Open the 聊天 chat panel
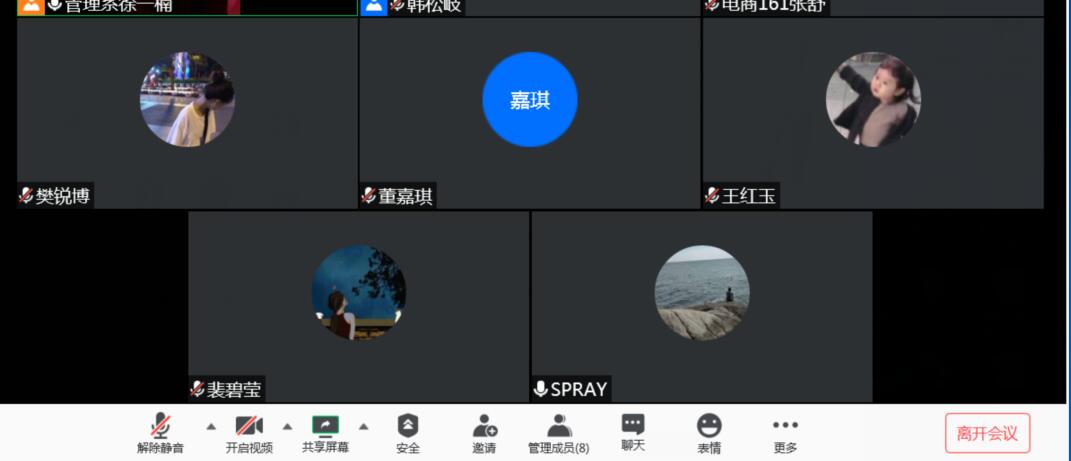 pos(632,433)
